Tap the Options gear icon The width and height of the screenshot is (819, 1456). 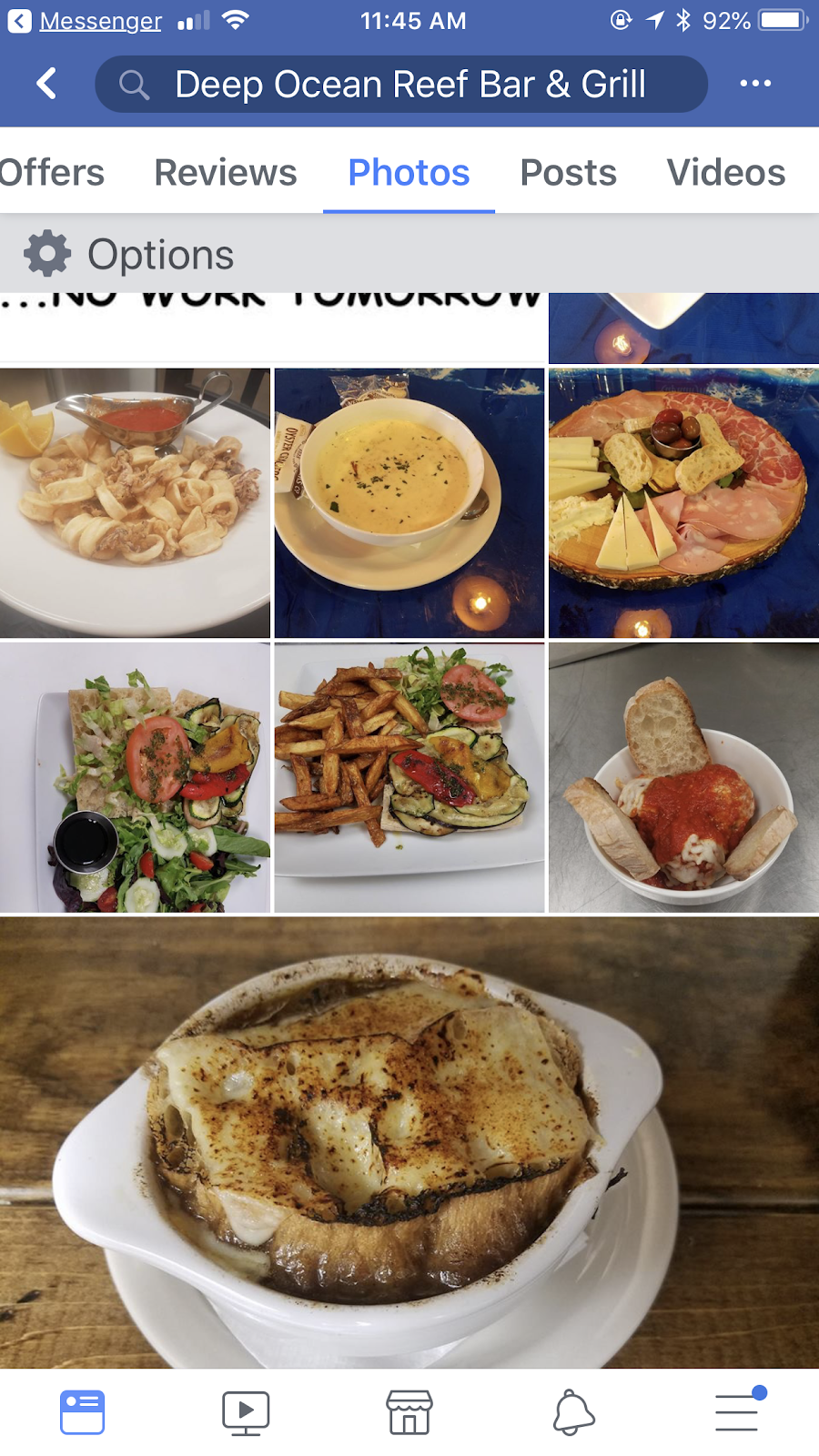tap(47, 253)
